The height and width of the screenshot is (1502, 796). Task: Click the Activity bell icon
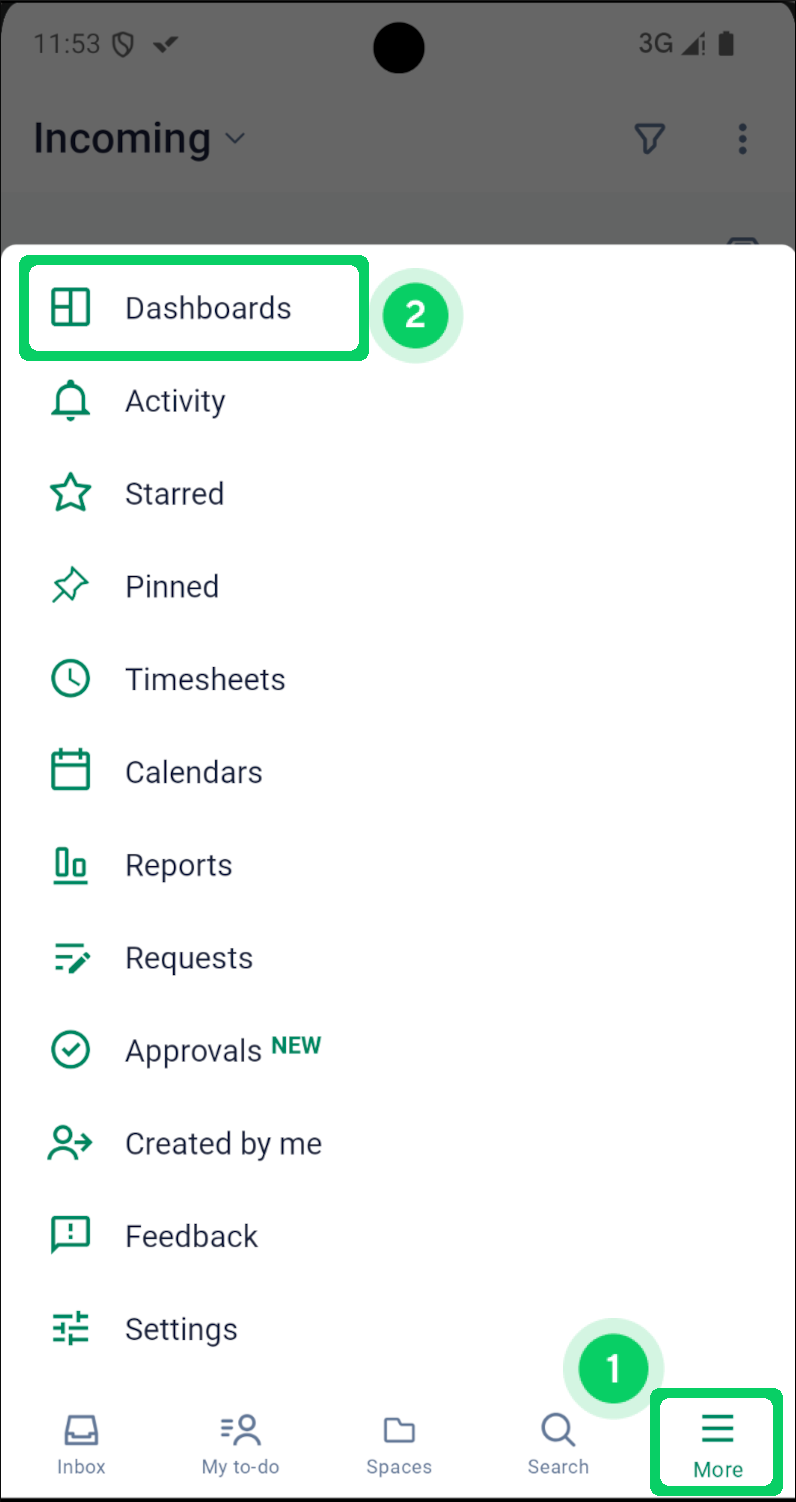pos(70,400)
